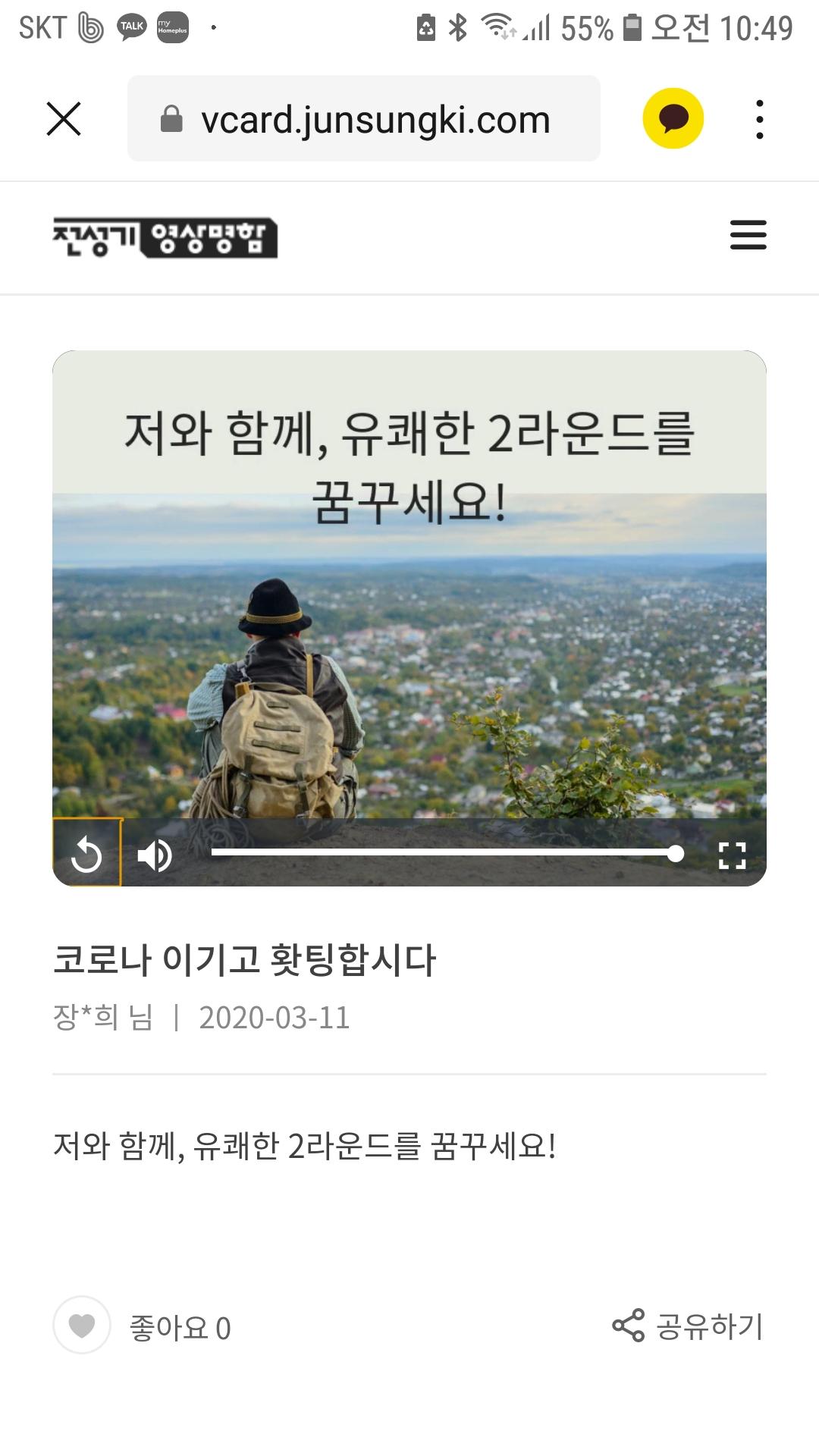The width and height of the screenshot is (819, 1456).
Task: Tap the video progress bar
Action: point(444,854)
